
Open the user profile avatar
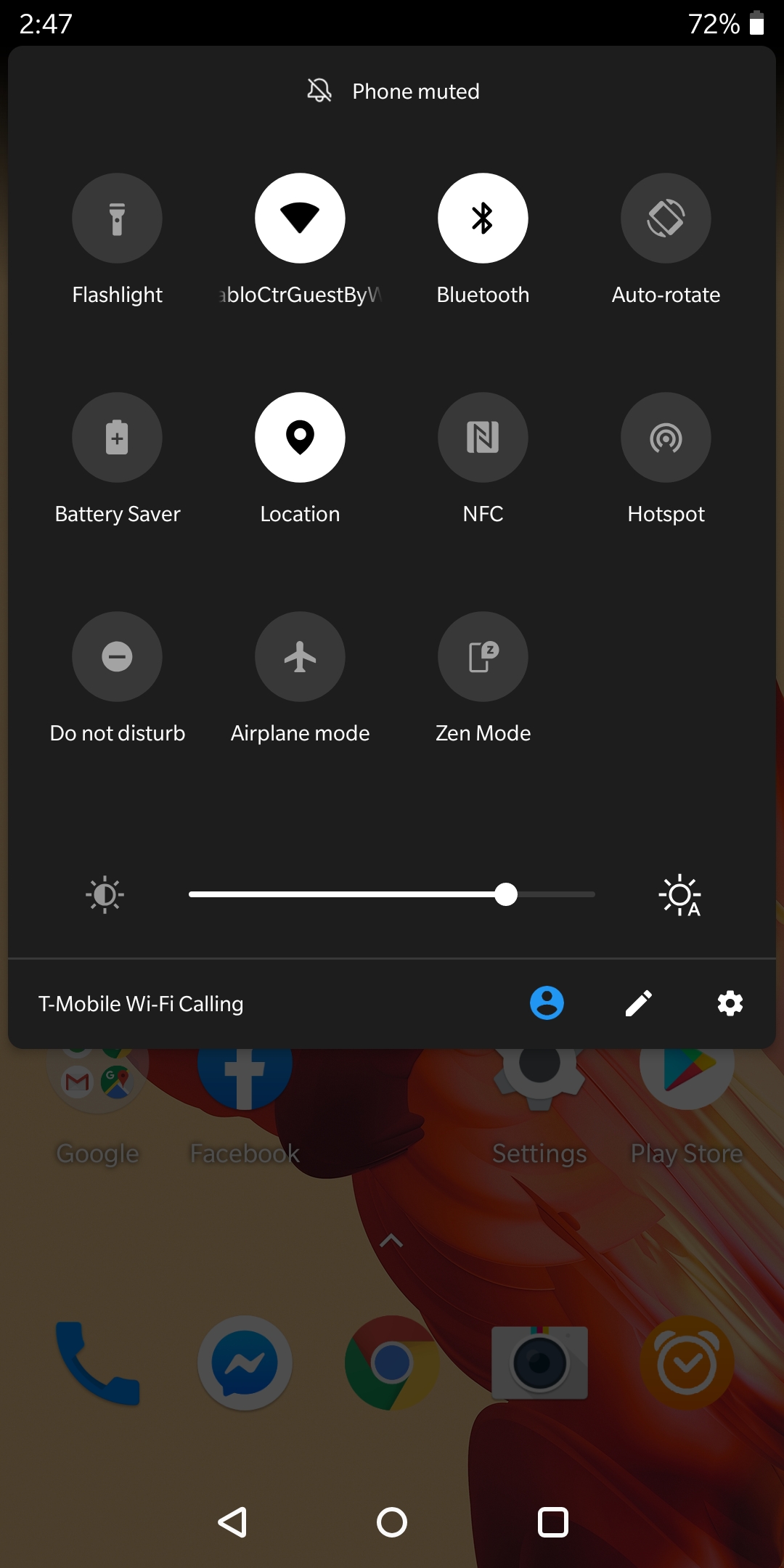pyautogui.click(x=547, y=1003)
